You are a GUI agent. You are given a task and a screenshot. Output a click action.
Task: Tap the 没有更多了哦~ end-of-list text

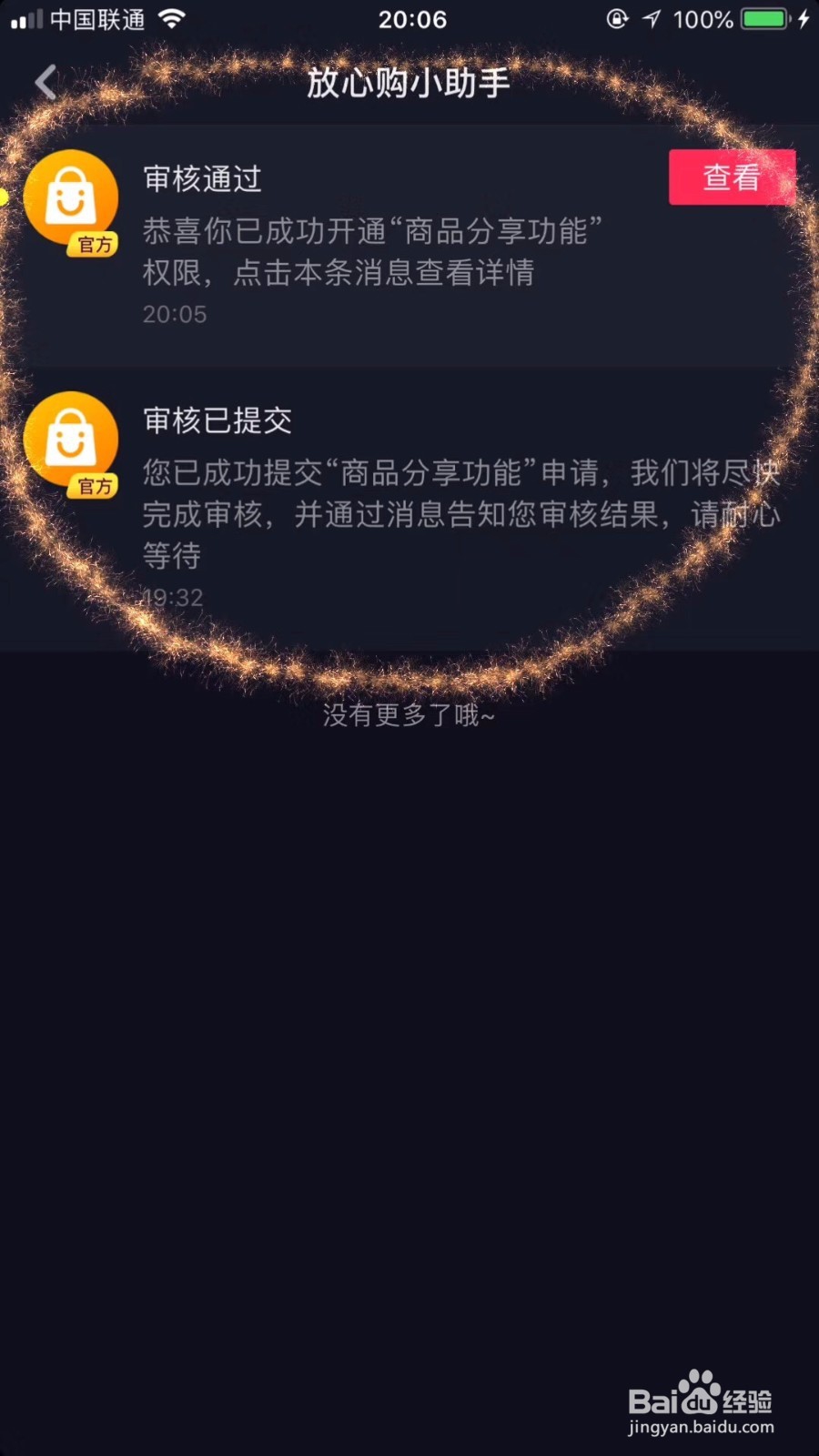click(408, 716)
